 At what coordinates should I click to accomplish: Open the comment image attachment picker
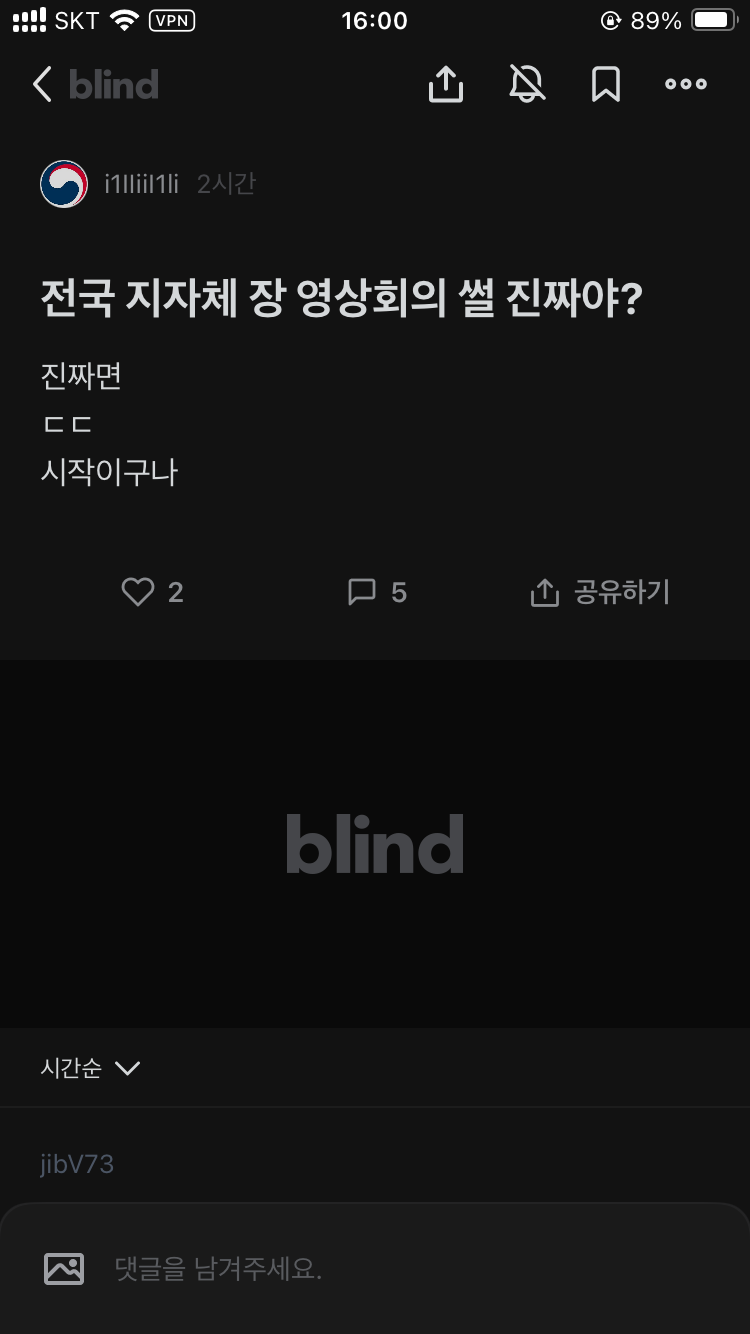click(64, 1268)
